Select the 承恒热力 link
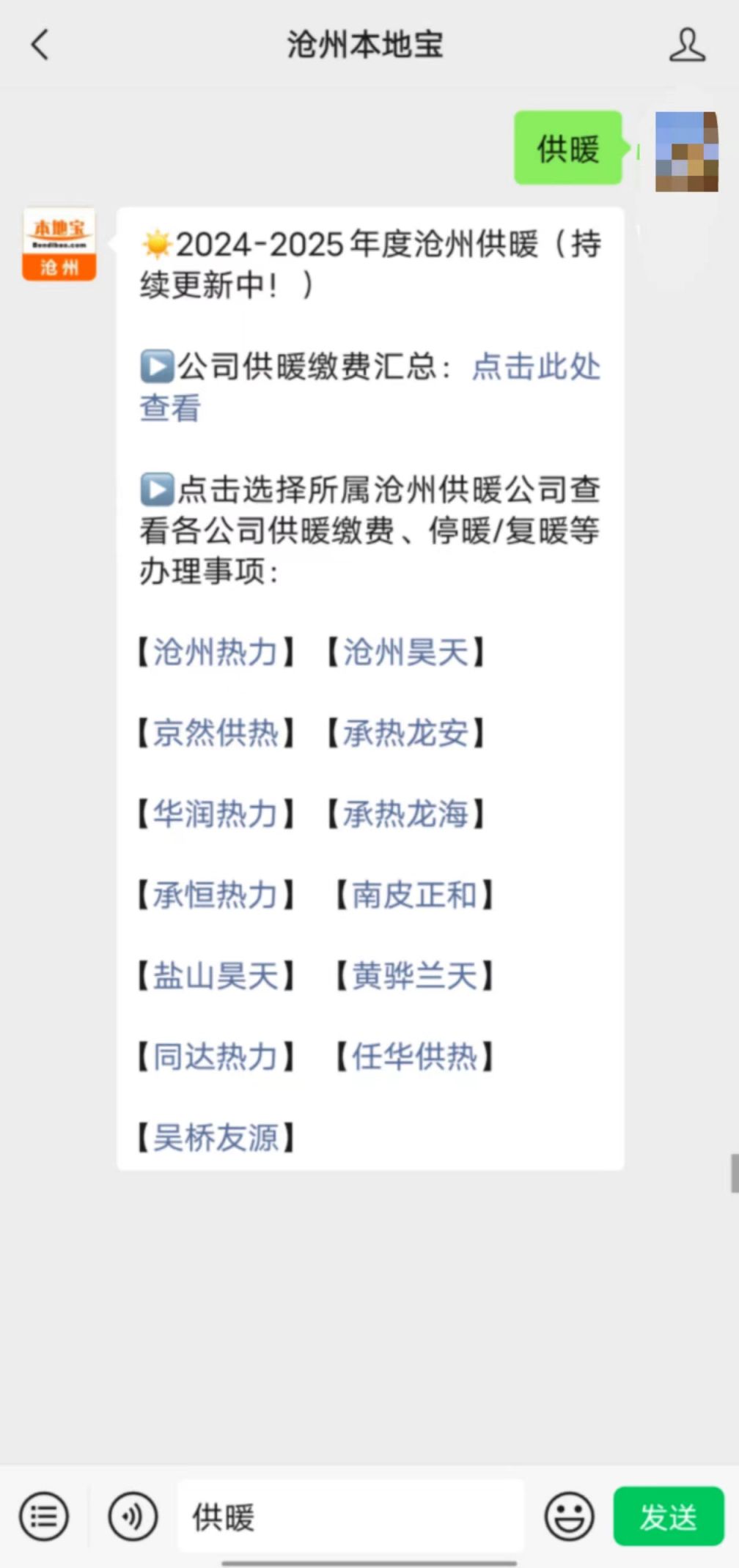 tap(215, 895)
